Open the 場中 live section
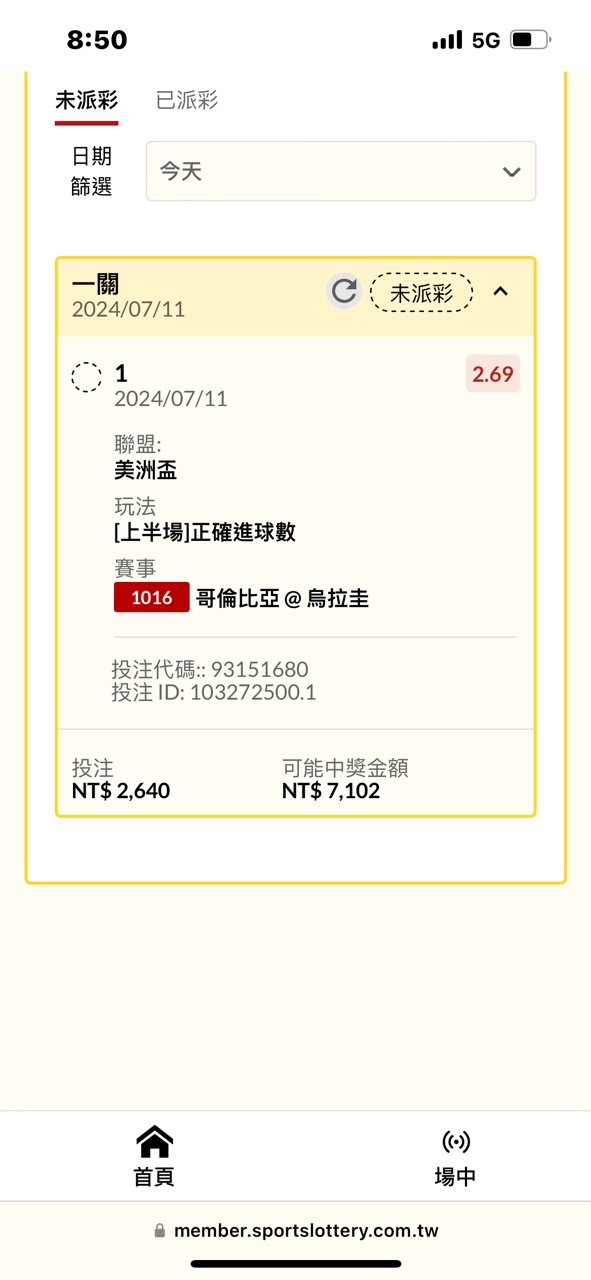The image size is (591, 1280). tap(455, 1157)
